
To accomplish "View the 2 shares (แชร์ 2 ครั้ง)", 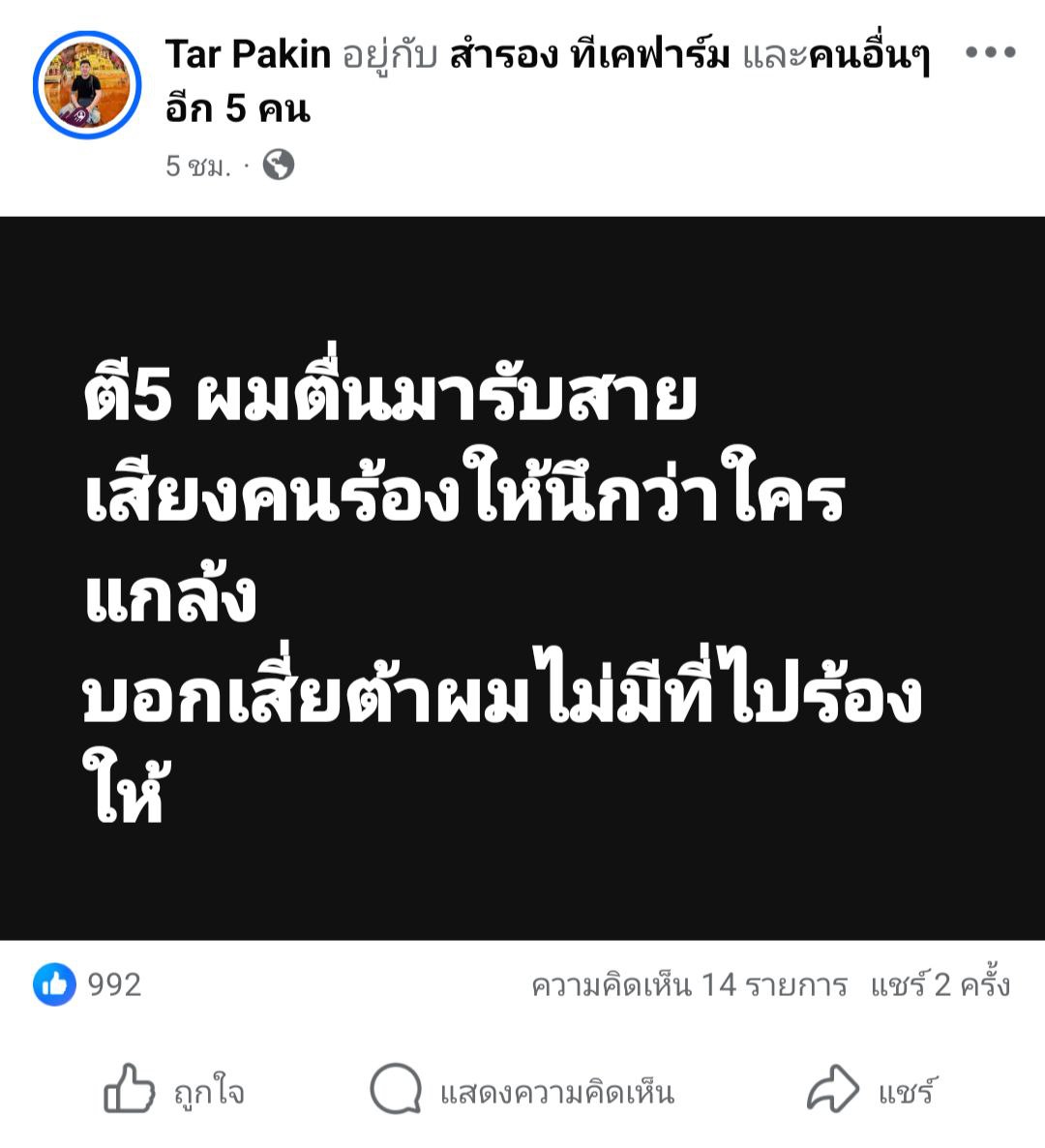I will (940, 985).
